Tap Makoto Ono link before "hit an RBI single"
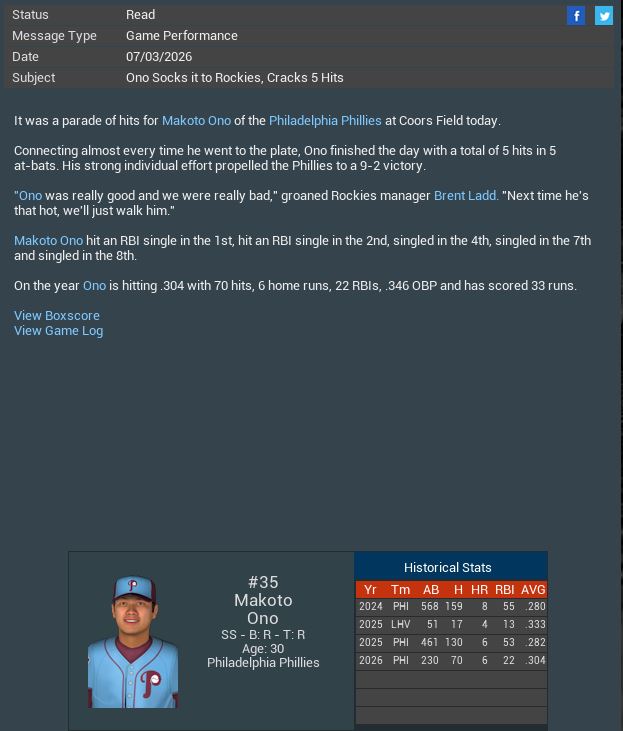623x731 pixels. pyautogui.click(x=48, y=241)
